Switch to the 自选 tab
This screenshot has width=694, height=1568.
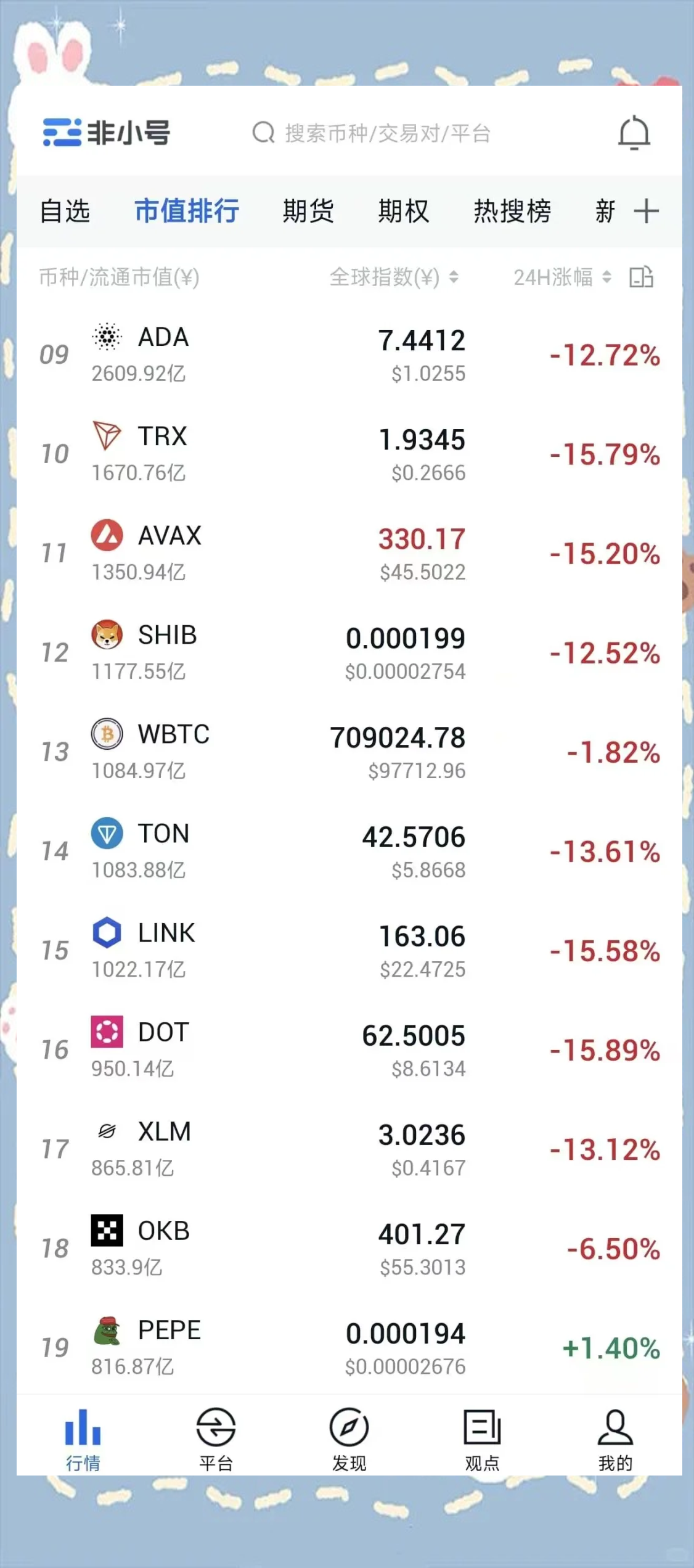(x=65, y=211)
